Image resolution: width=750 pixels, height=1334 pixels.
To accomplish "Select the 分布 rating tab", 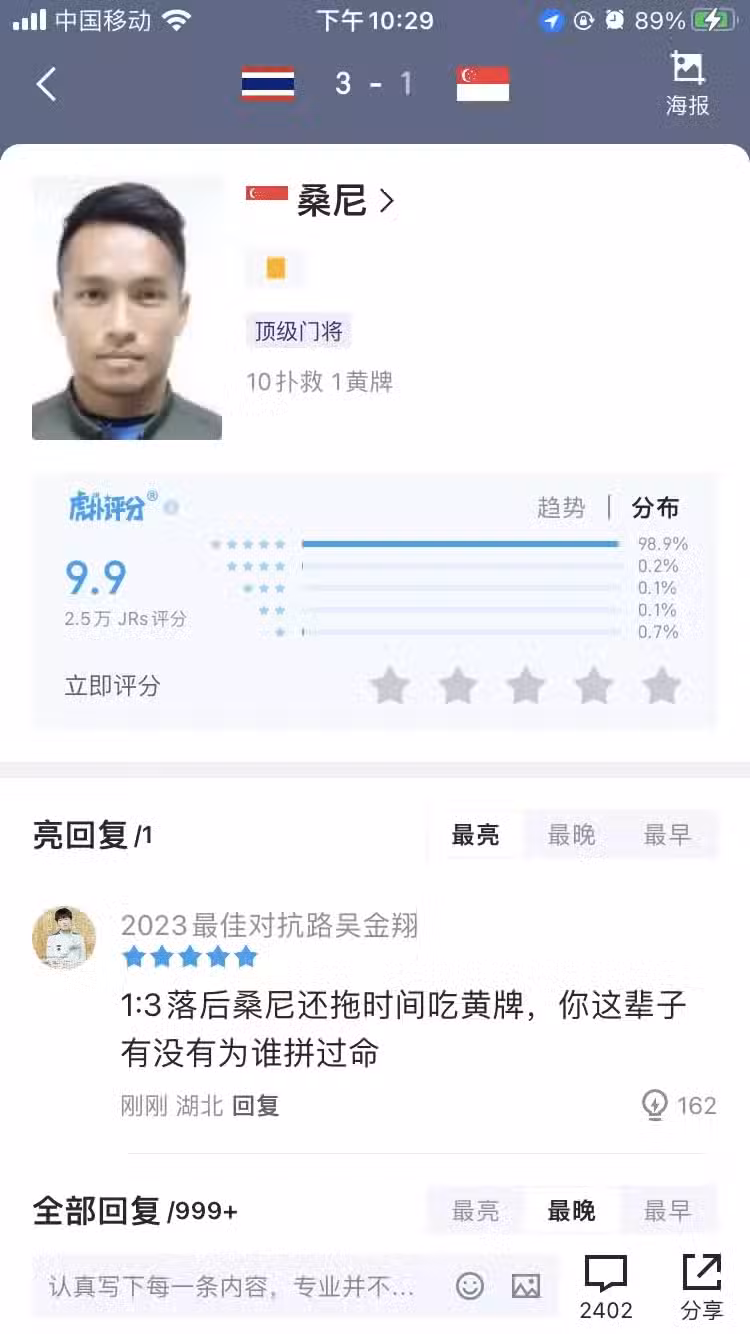I will pyautogui.click(x=656, y=508).
